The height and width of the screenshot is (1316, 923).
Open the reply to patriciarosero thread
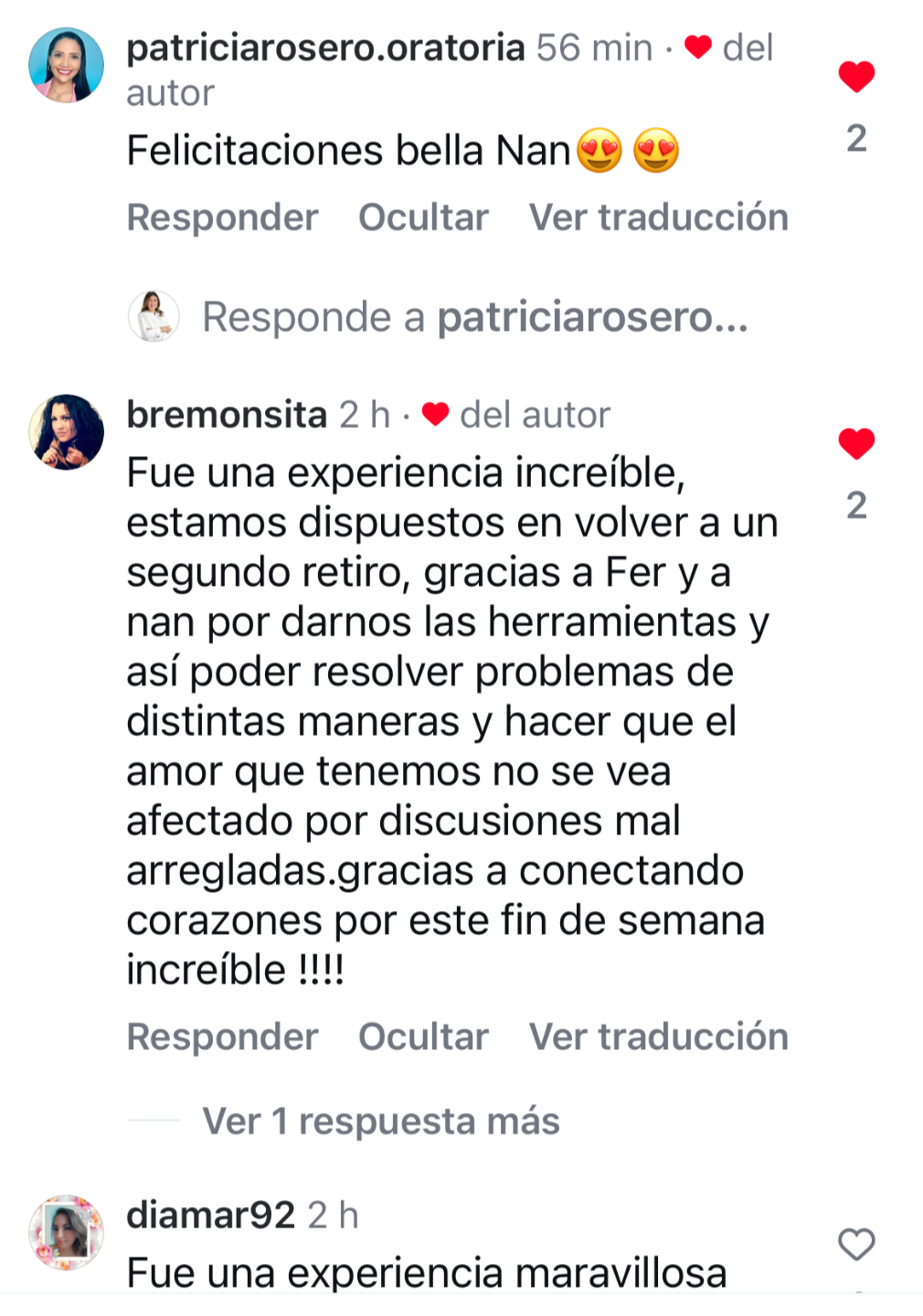click(x=474, y=317)
